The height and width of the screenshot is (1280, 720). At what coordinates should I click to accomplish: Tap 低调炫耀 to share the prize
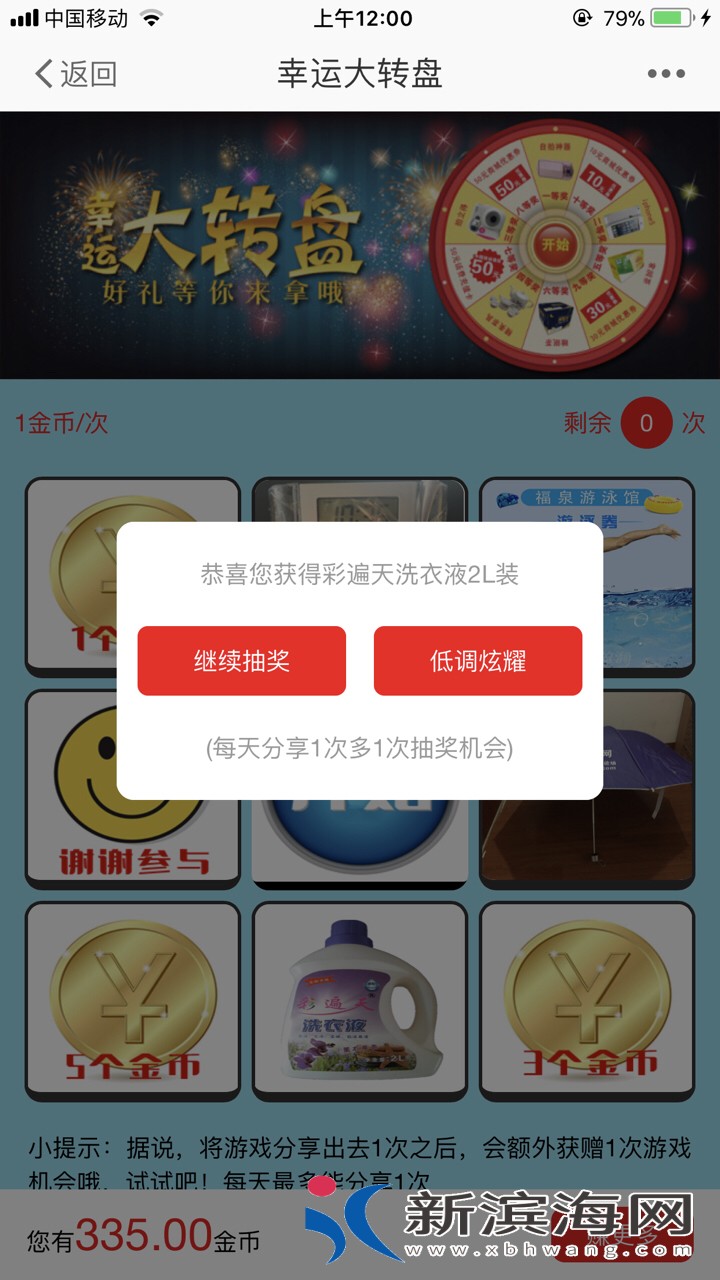478,661
